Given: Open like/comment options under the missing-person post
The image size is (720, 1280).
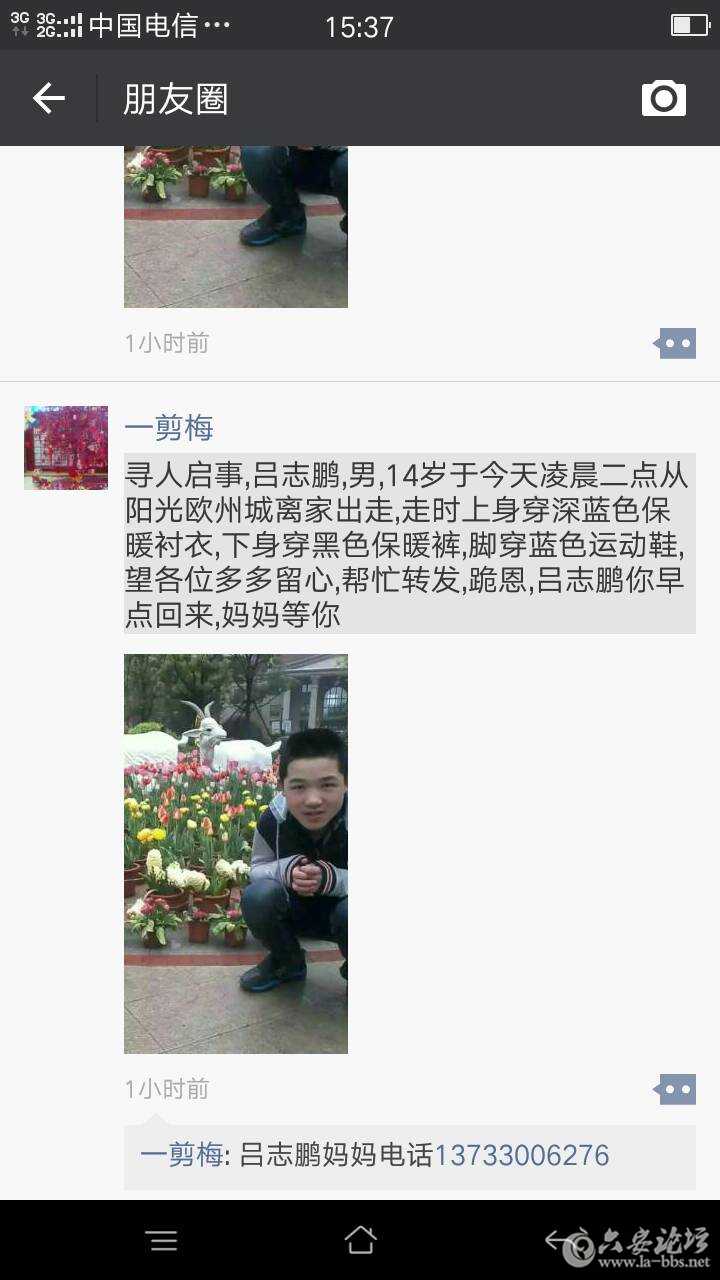Looking at the screenshot, I should coord(675,1089).
